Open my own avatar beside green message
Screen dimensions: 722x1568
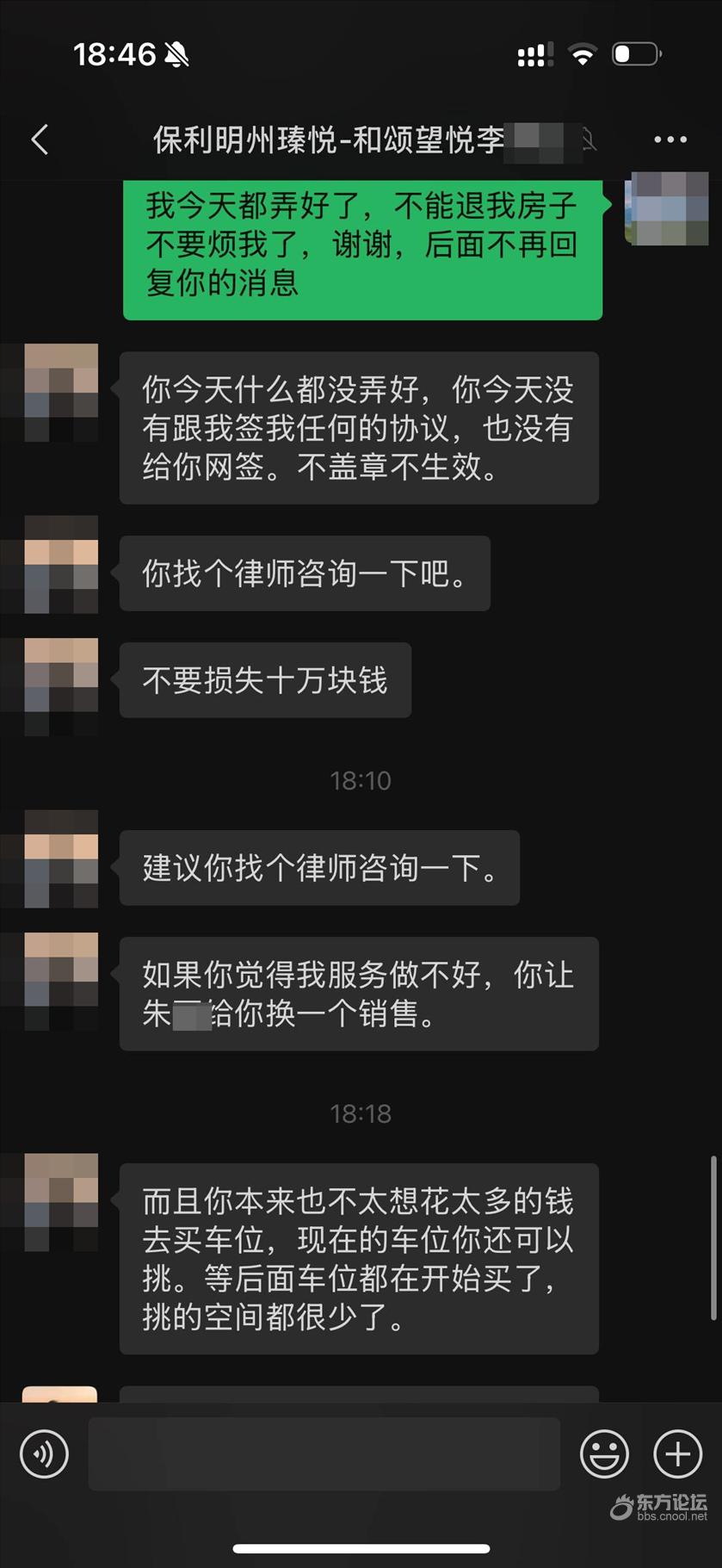pos(667,208)
